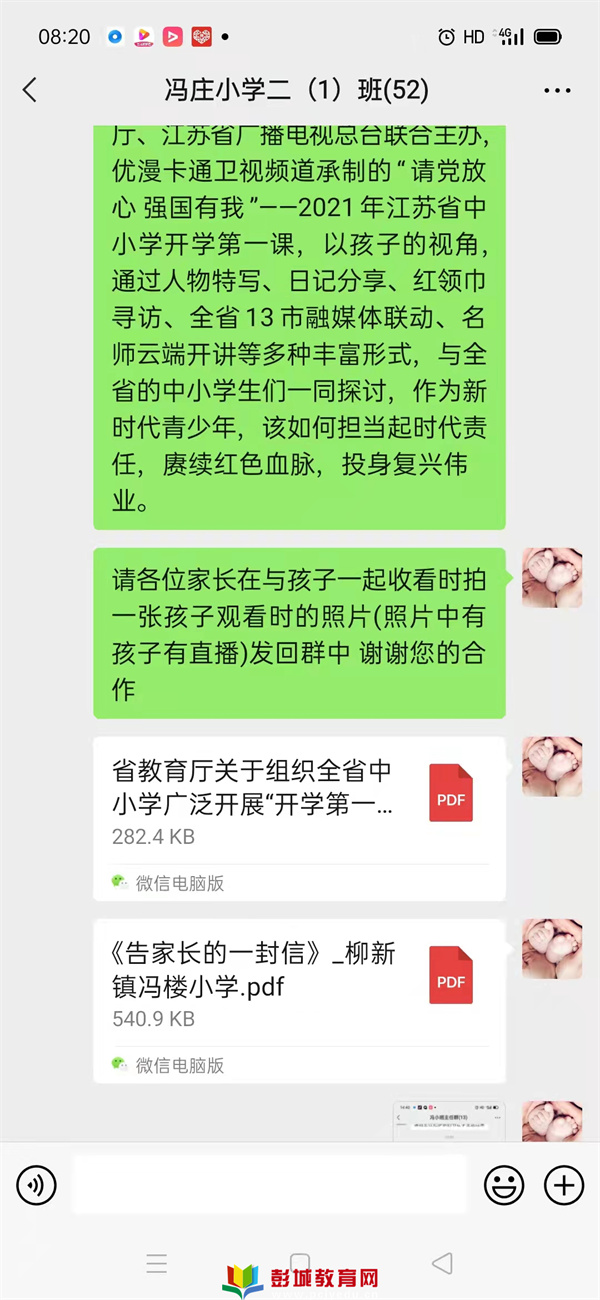This screenshot has height=1300, width=600.
Task: Go back from the group chat
Action: pos(30,90)
